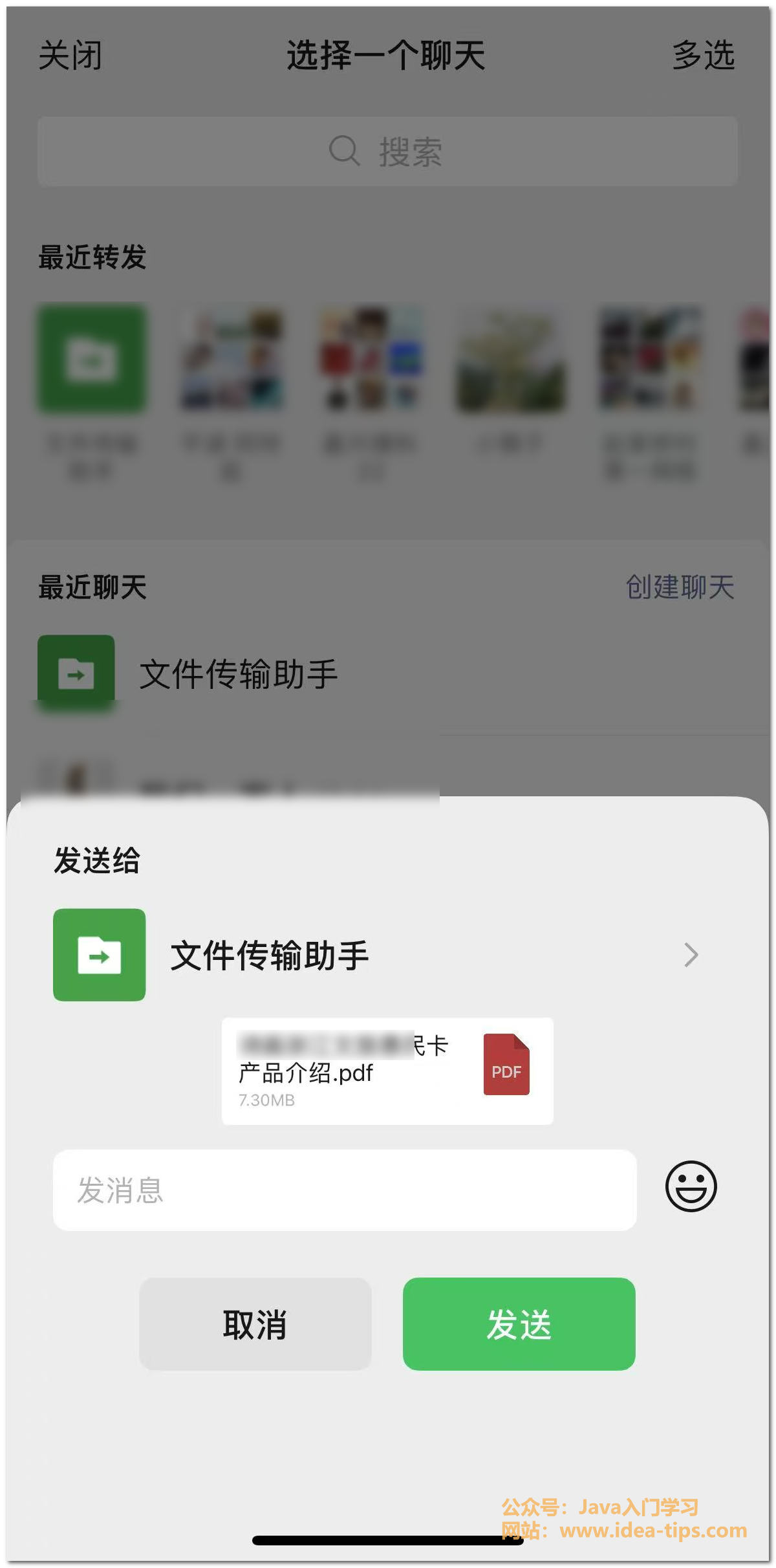Open the emoji picker smiley icon

click(x=691, y=1186)
